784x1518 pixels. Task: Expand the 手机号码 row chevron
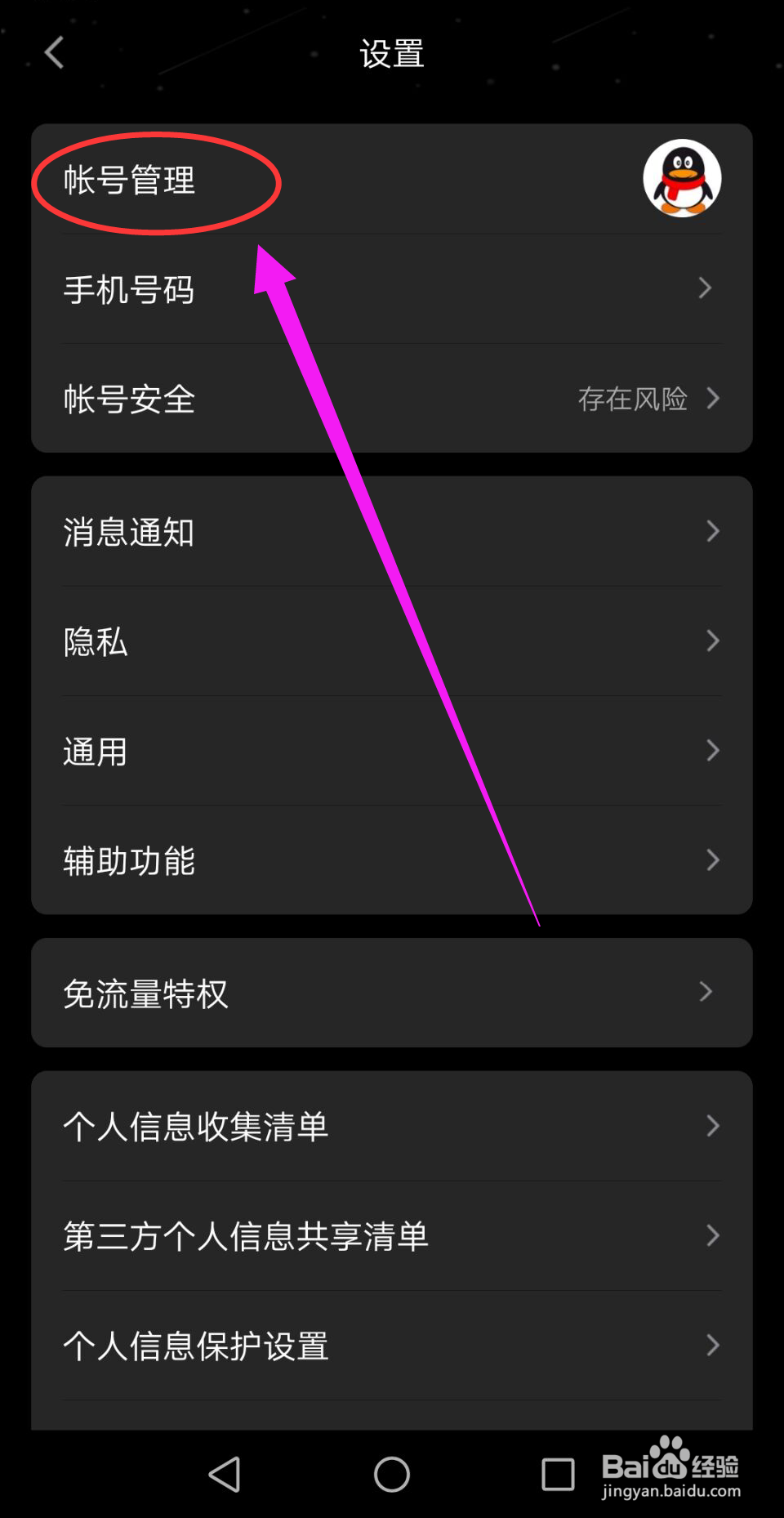pos(706,288)
